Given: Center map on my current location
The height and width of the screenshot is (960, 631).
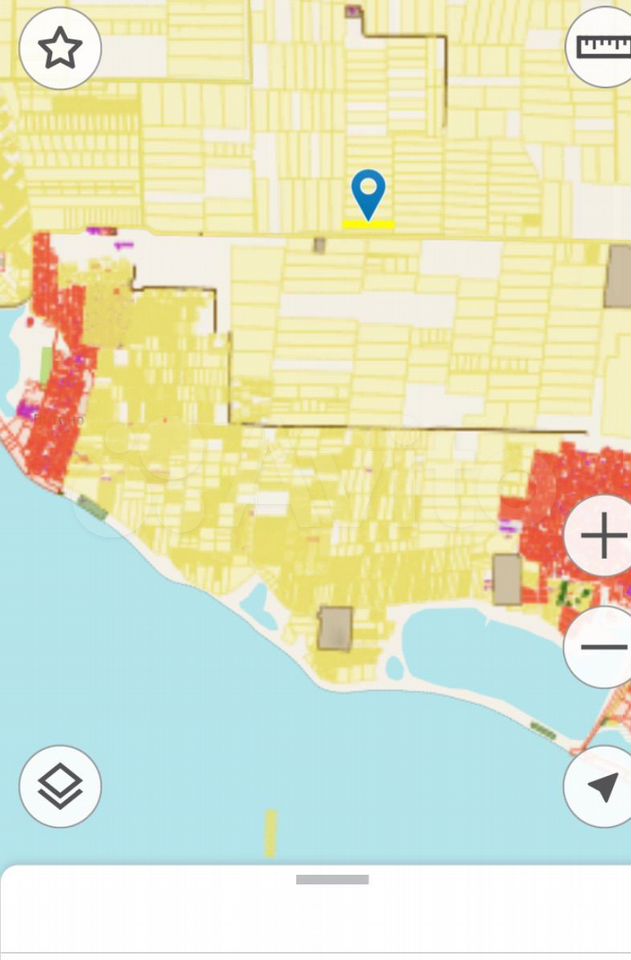Looking at the screenshot, I should pyautogui.click(x=602, y=786).
